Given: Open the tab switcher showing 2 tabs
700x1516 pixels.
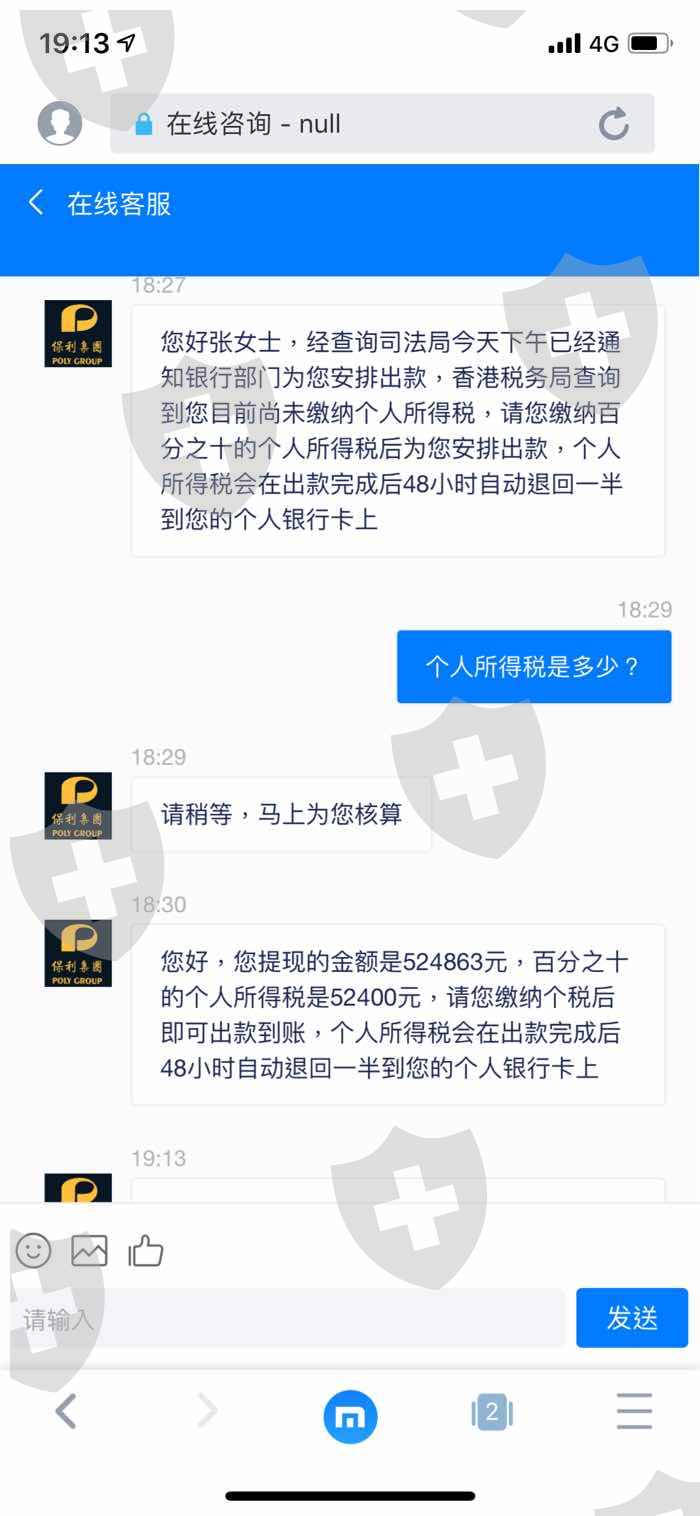Looking at the screenshot, I should click(491, 1413).
